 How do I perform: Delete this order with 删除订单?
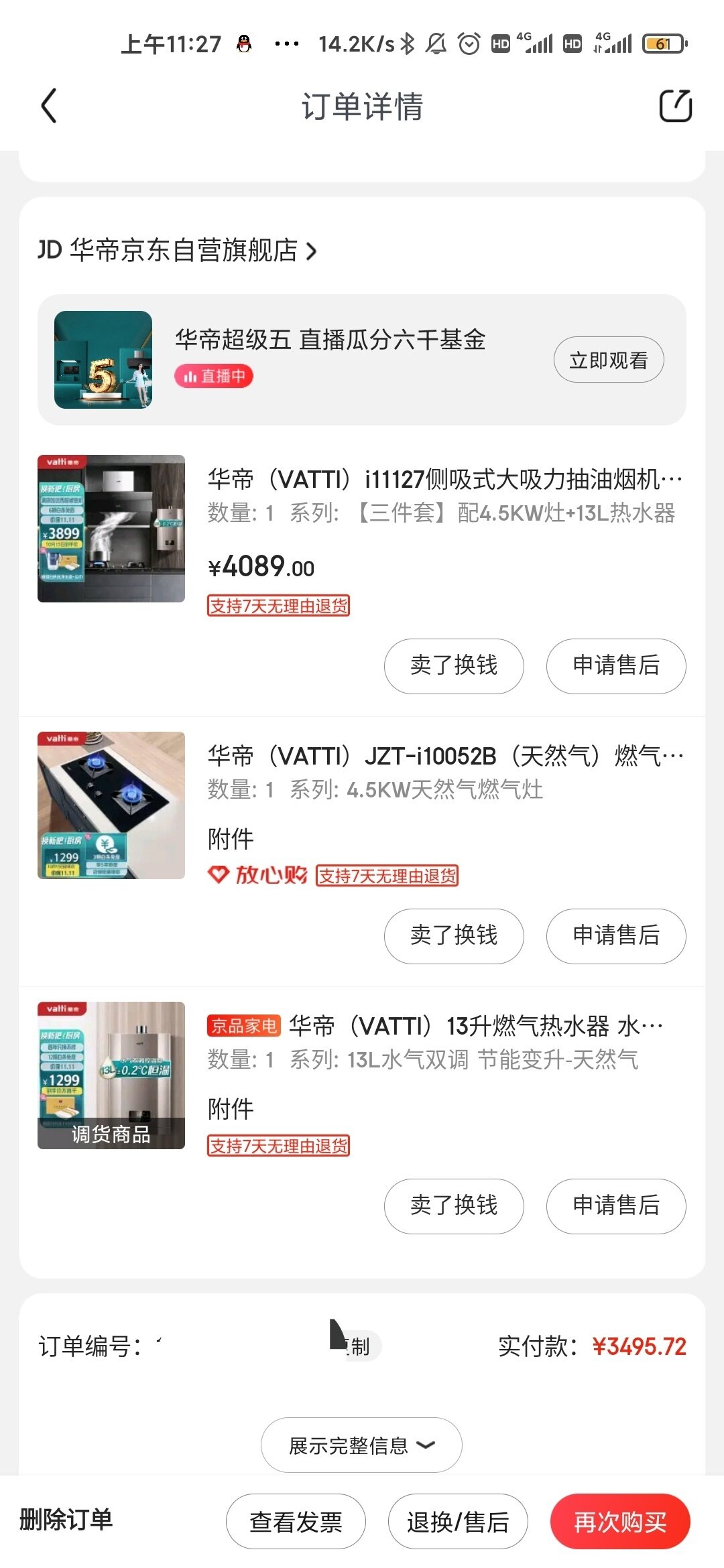point(66,1519)
